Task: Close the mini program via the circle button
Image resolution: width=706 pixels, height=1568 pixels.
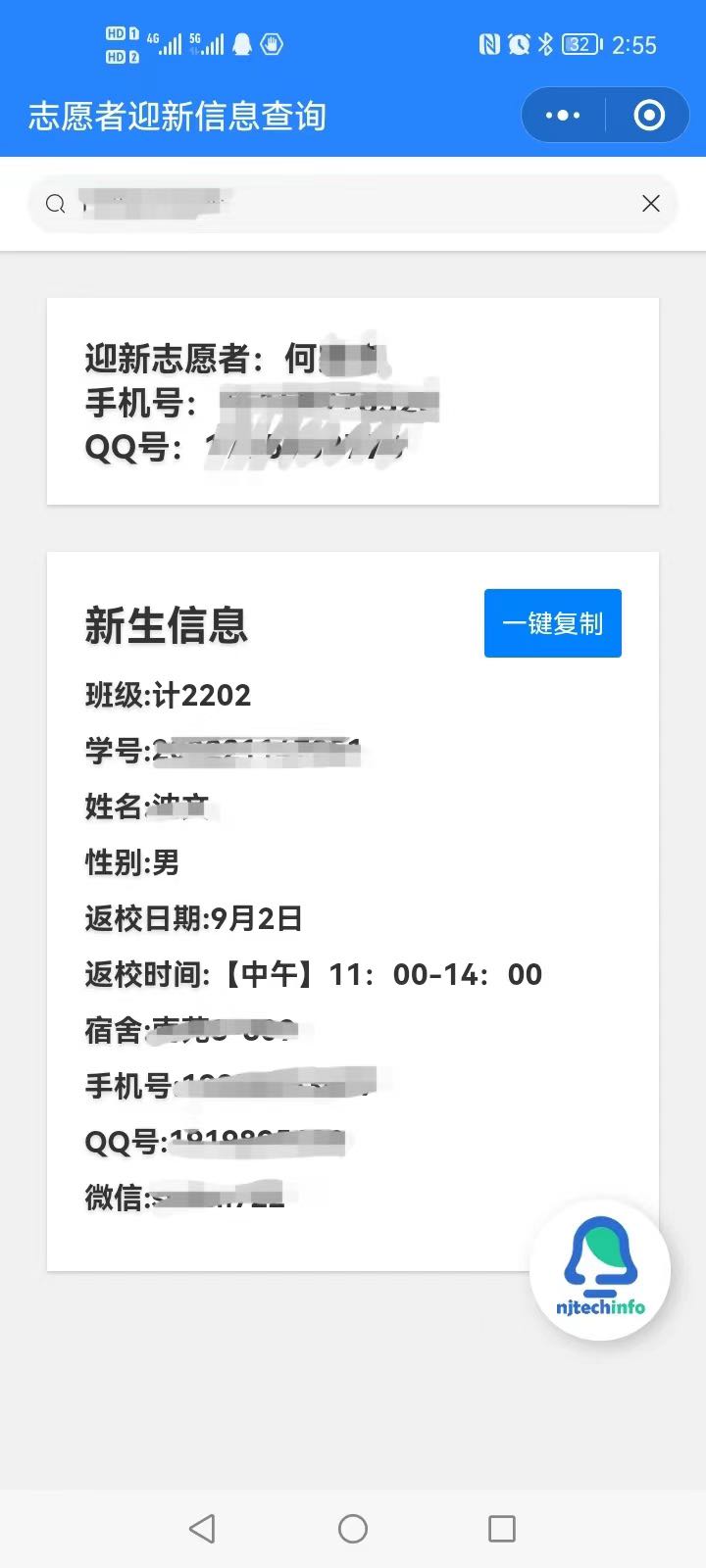Action: [649, 116]
